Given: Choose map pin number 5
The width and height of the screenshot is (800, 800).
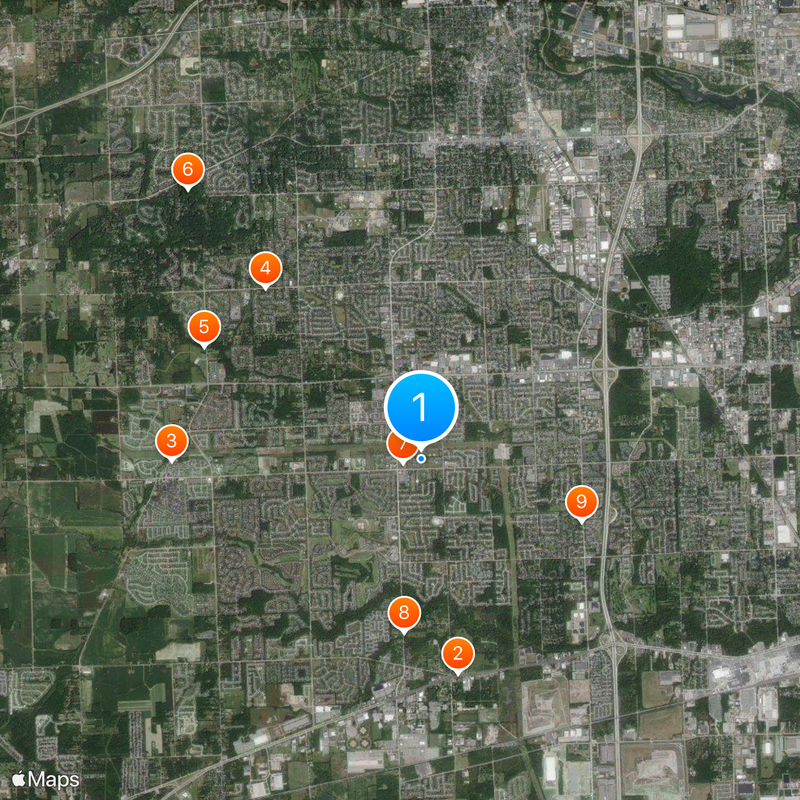Looking at the screenshot, I should point(204,326).
